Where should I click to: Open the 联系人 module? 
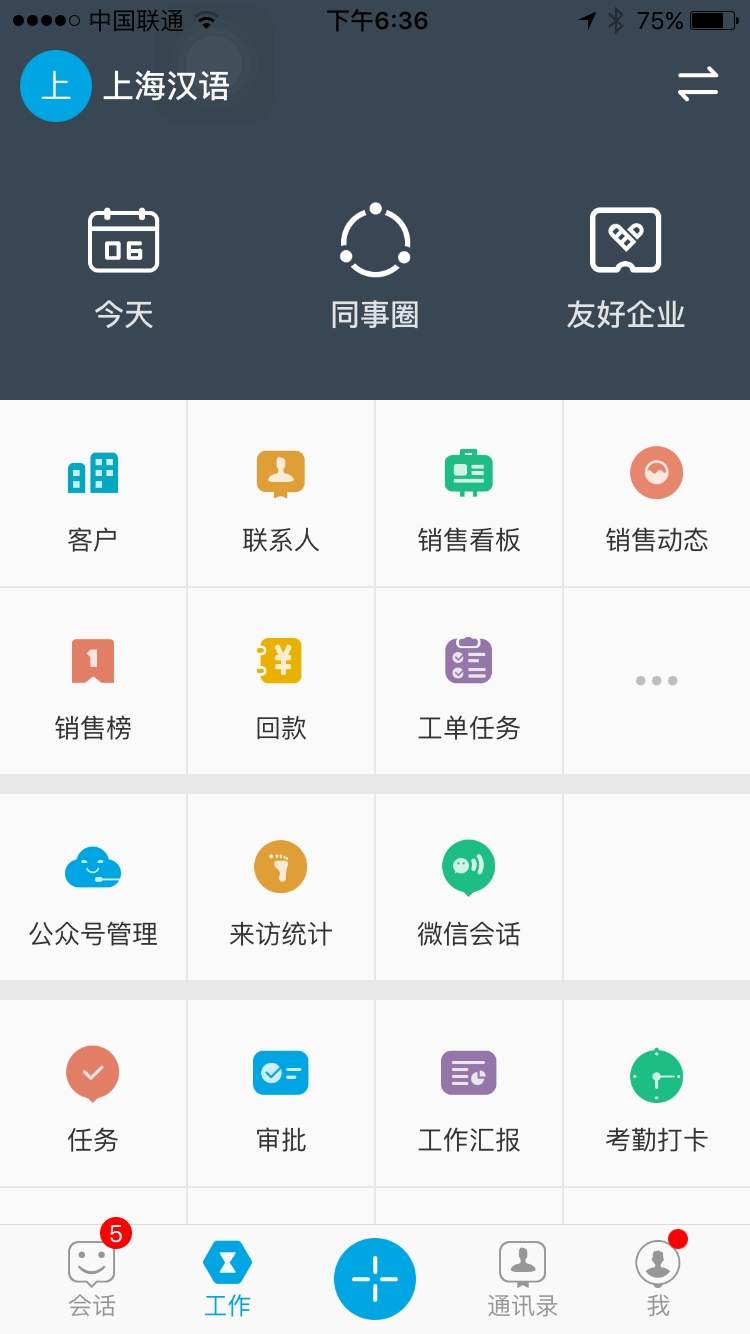(x=281, y=494)
